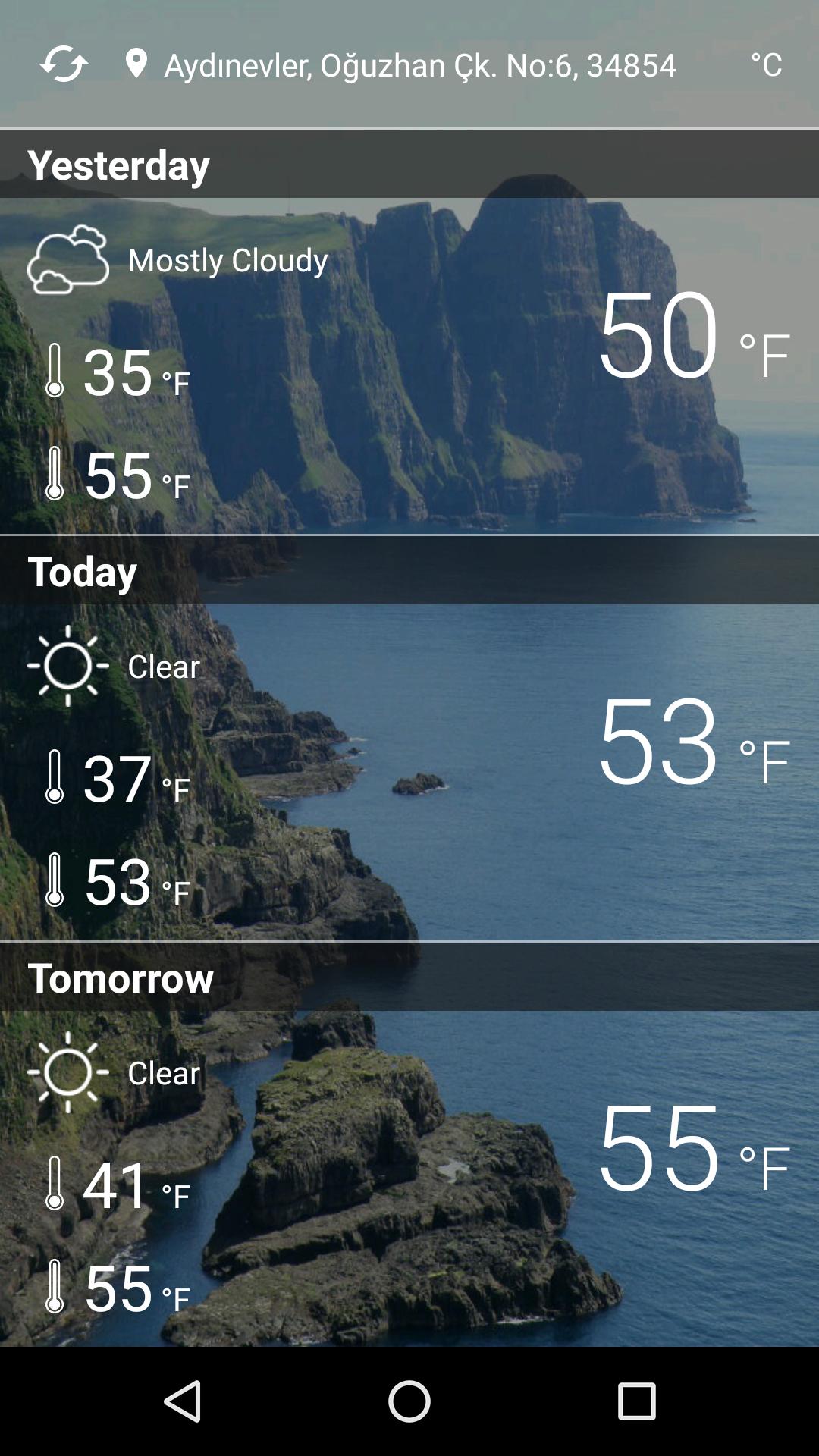Open recent apps overview

[x=636, y=1401]
